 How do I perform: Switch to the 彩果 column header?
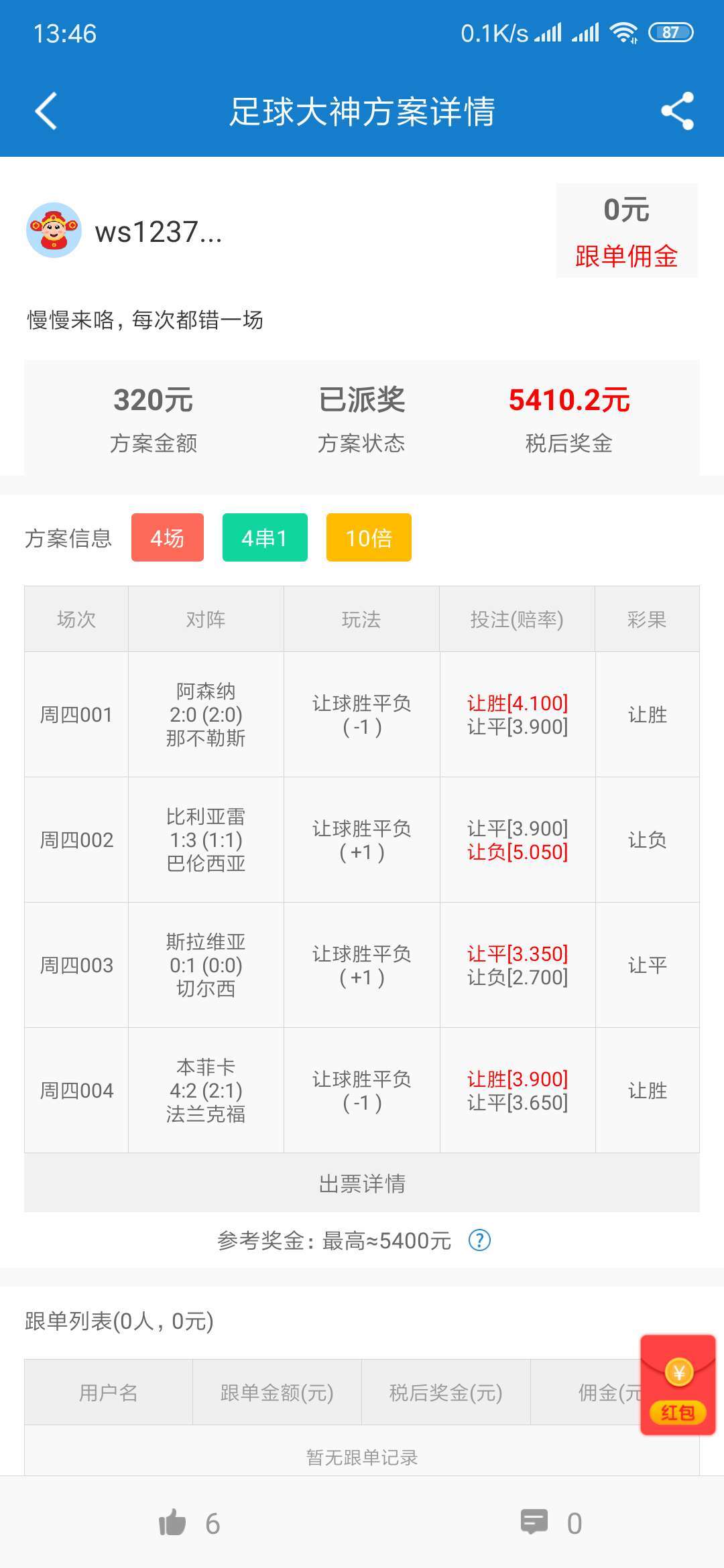click(647, 619)
